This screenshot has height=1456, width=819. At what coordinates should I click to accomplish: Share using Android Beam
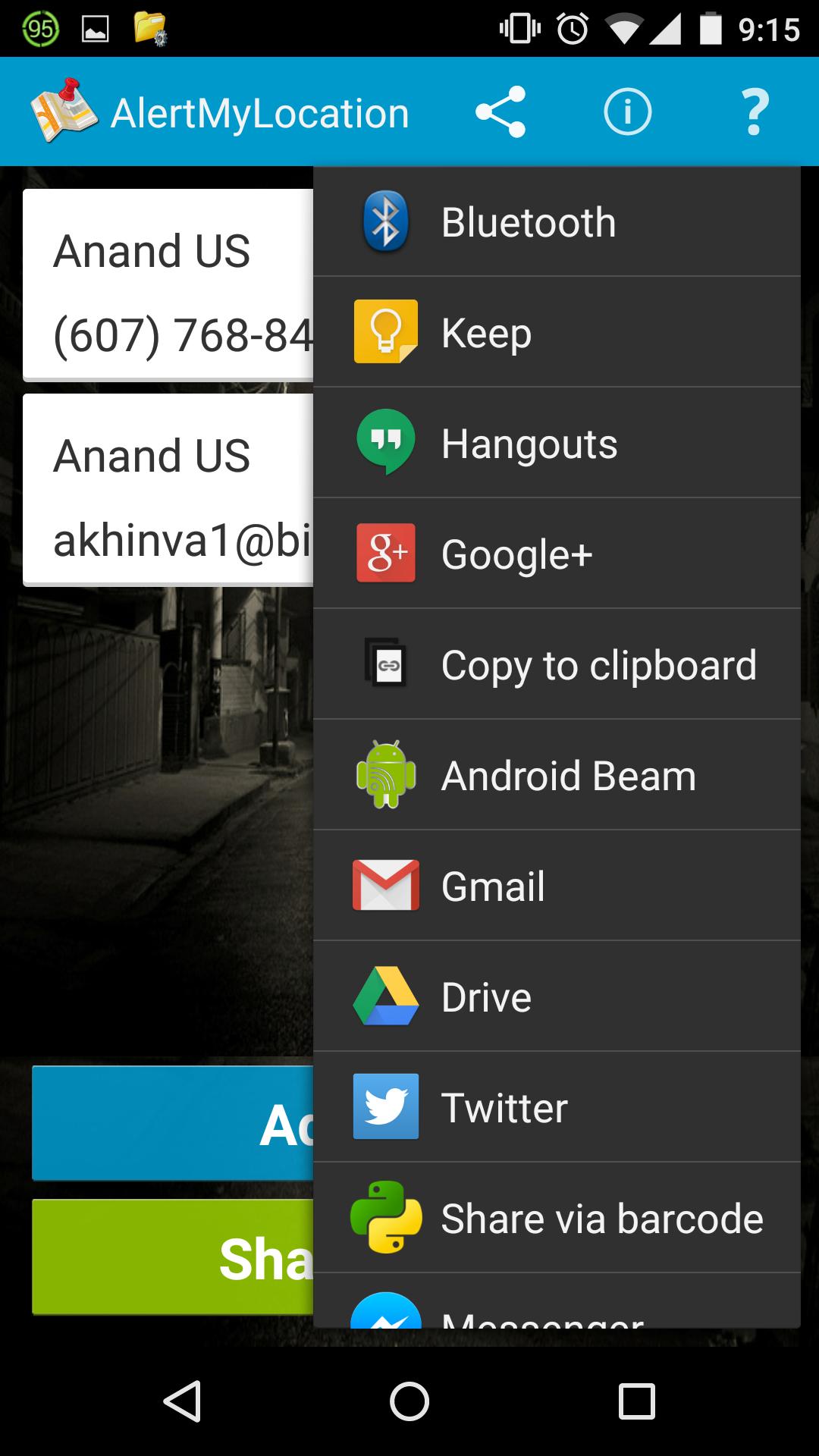pyautogui.click(x=557, y=775)
